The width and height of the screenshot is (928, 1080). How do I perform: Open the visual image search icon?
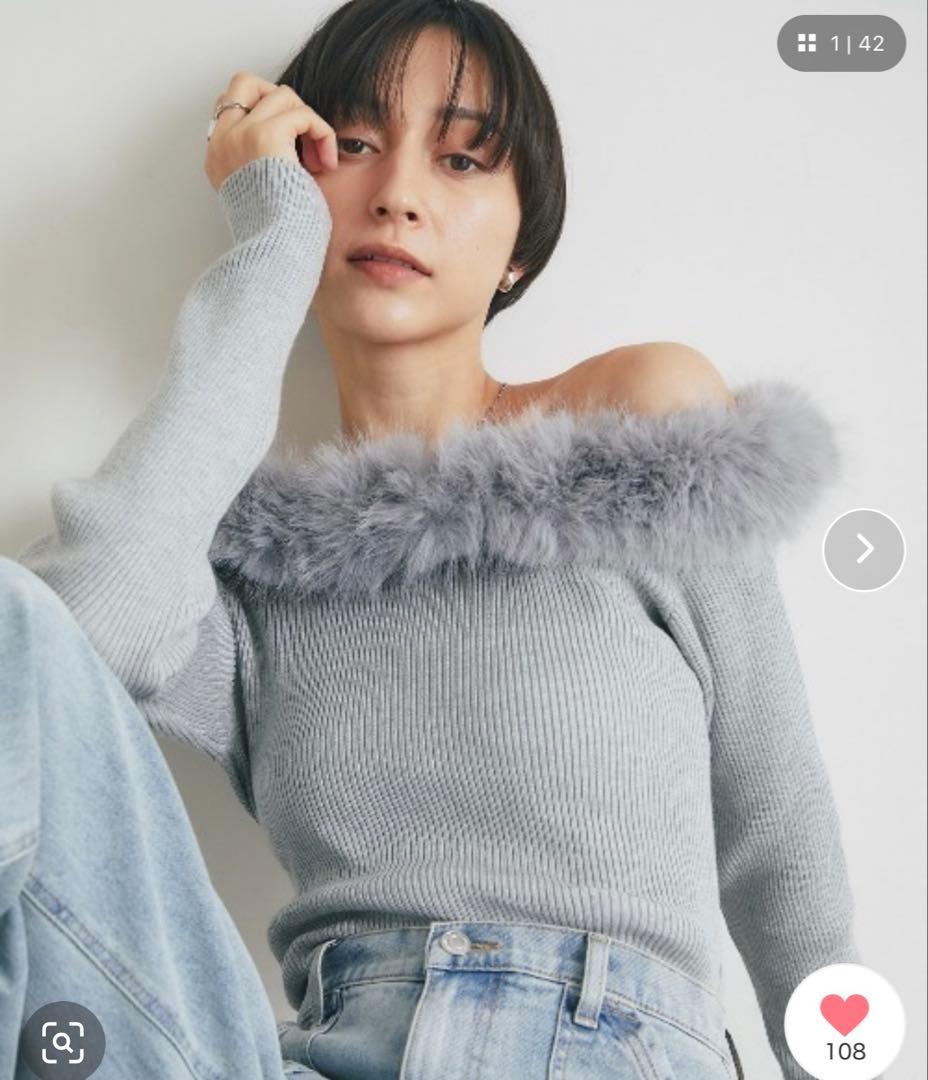63,1043
